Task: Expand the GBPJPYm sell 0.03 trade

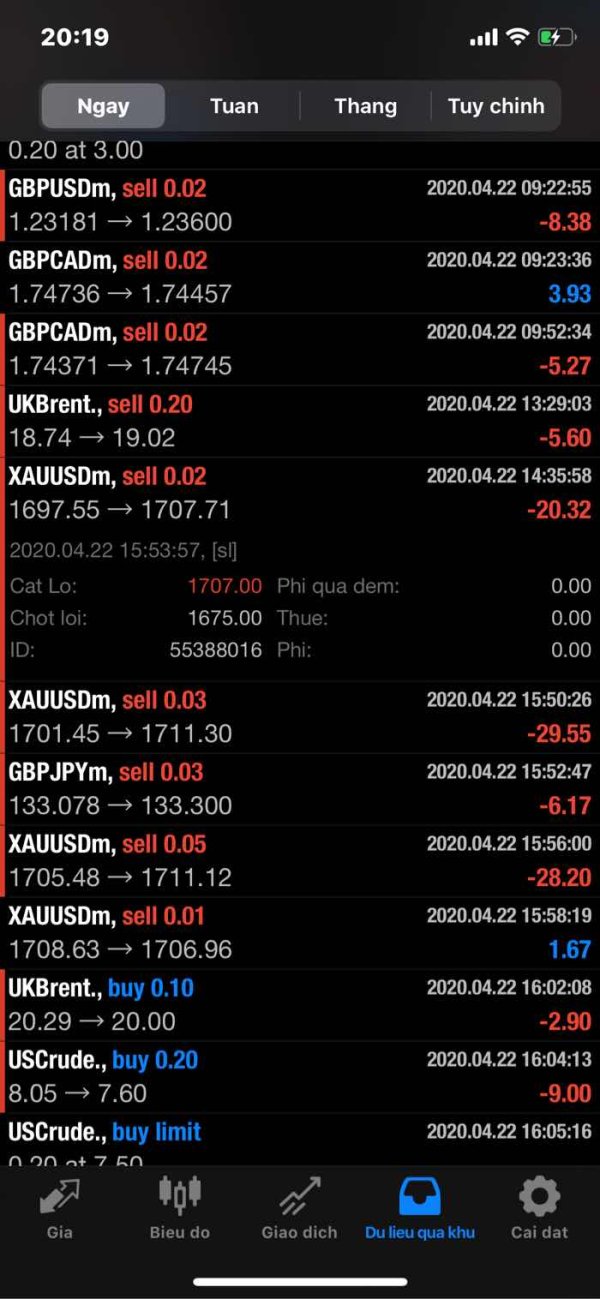Action: click(x=300, y=789)
